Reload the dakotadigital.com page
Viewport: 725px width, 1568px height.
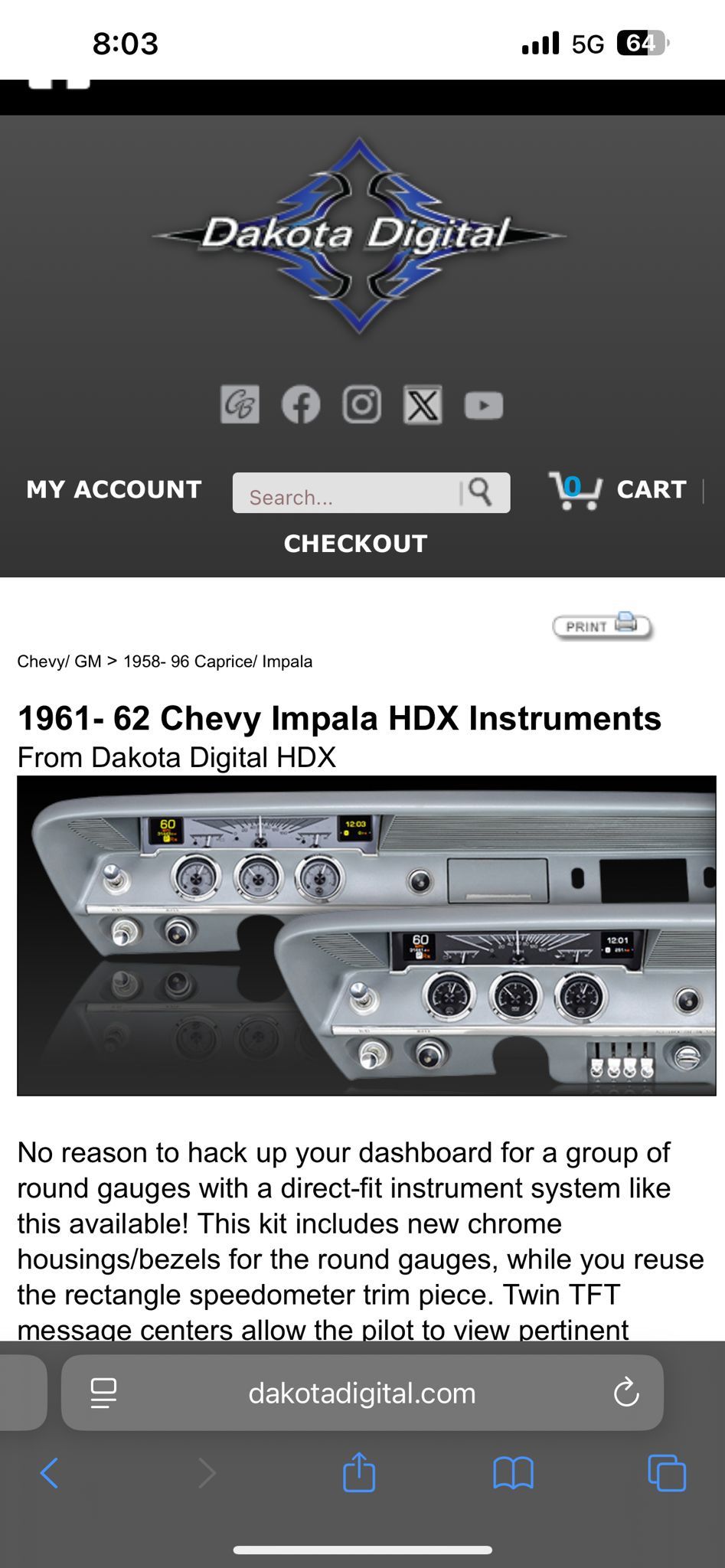(626, 1393)
